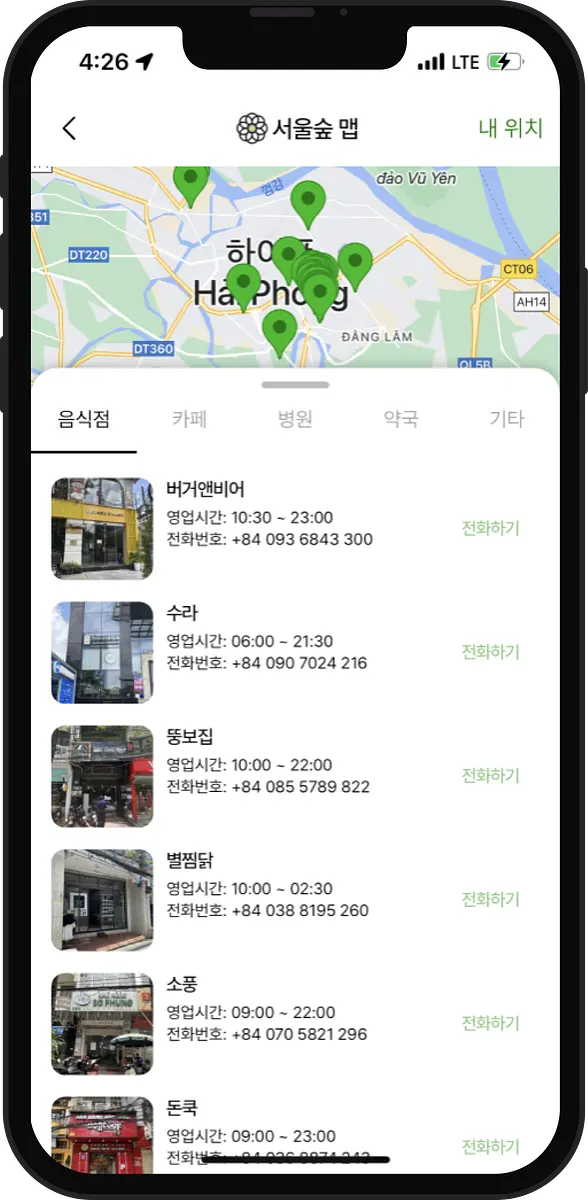The width and height of the screenshot is (588, 1200).
Task: Open the 별찜닭 list entry
Action: pos(295,899)
